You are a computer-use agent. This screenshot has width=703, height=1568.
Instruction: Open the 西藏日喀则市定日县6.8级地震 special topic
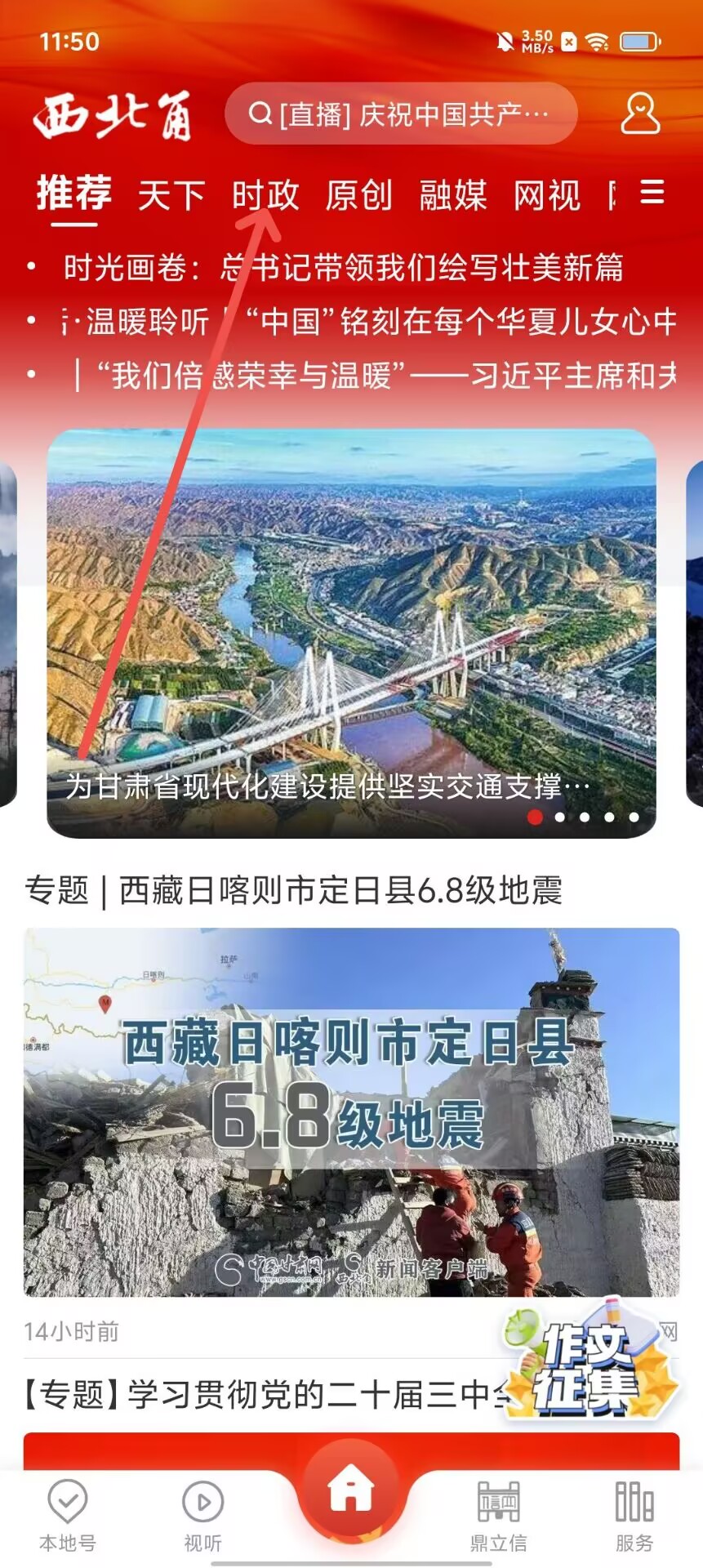tap(351, 1111)
